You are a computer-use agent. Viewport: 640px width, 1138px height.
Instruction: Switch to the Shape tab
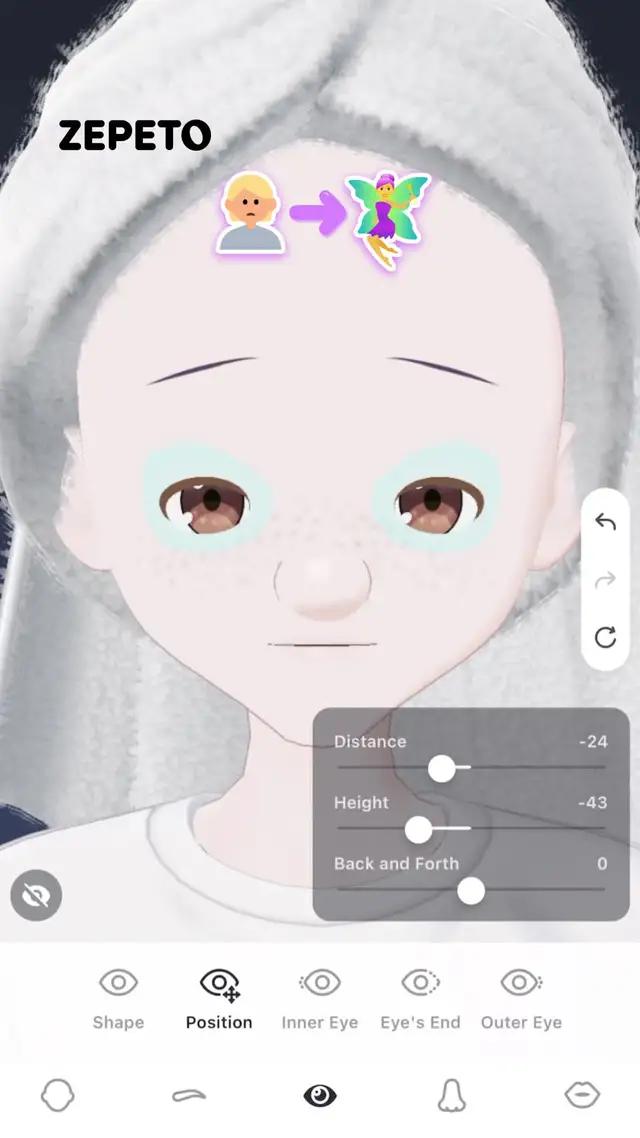[x=118, y=997]
